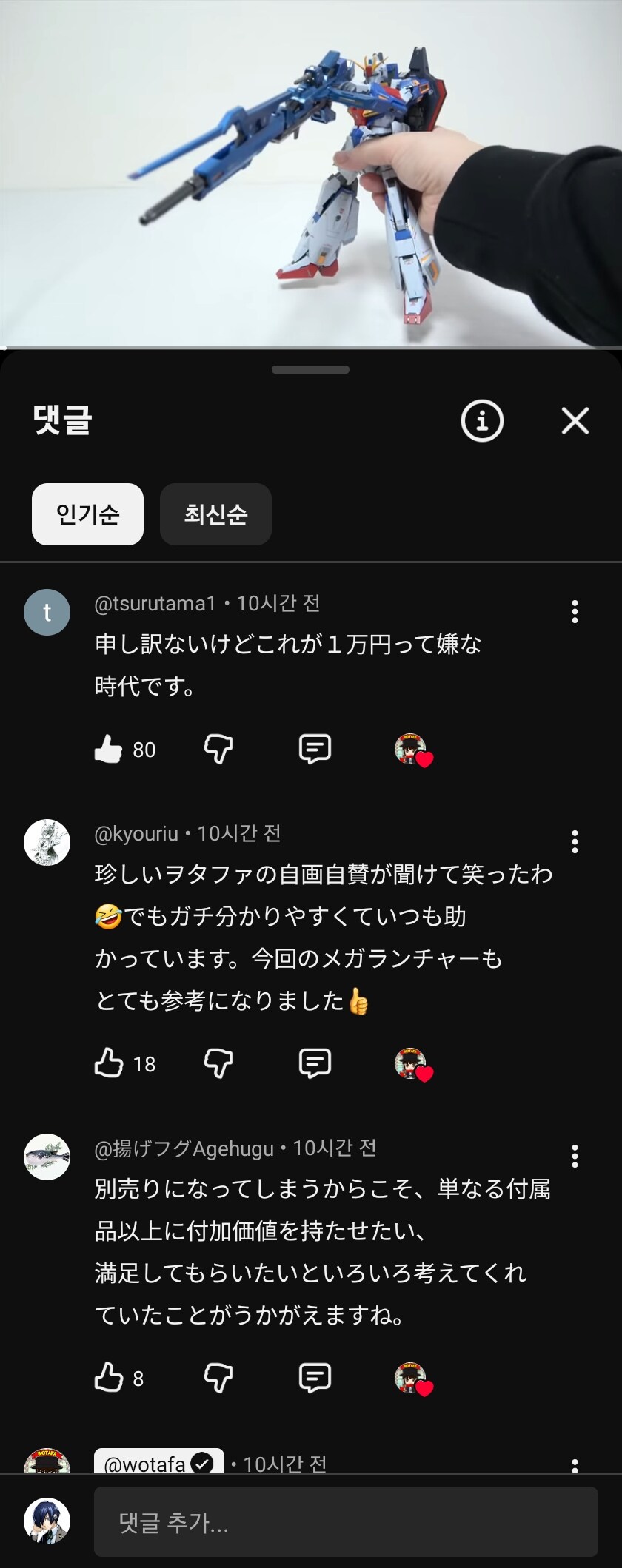Open overflow menu for @揚げフグAgehugu's comment
This screenshot has width=622, height=1568.
575,1157
